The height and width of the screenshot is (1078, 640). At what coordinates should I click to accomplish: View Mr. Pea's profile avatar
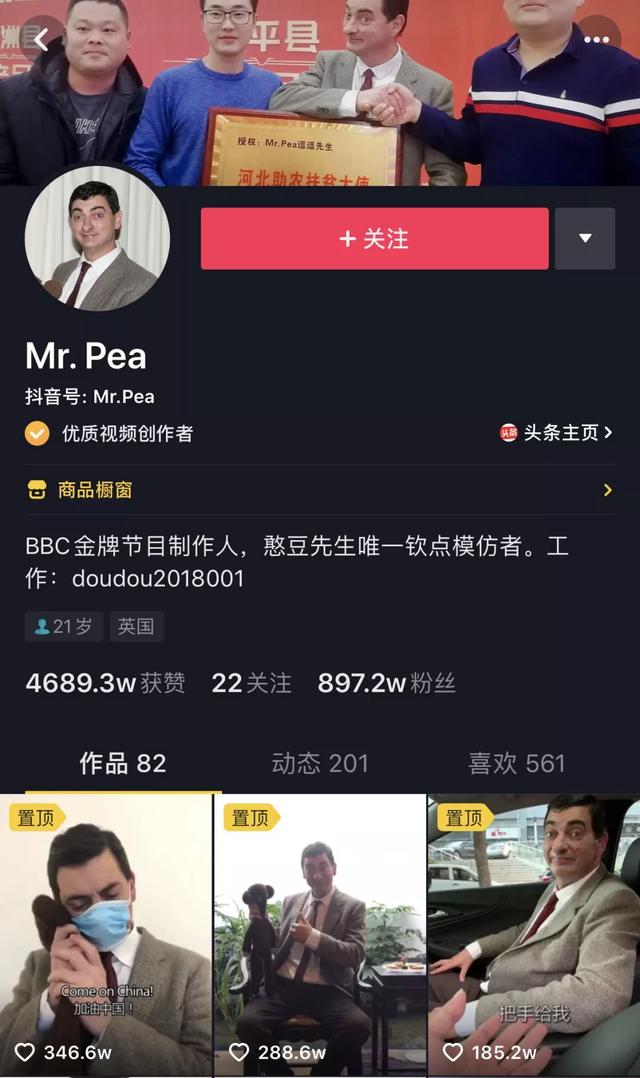click(97, 239)
